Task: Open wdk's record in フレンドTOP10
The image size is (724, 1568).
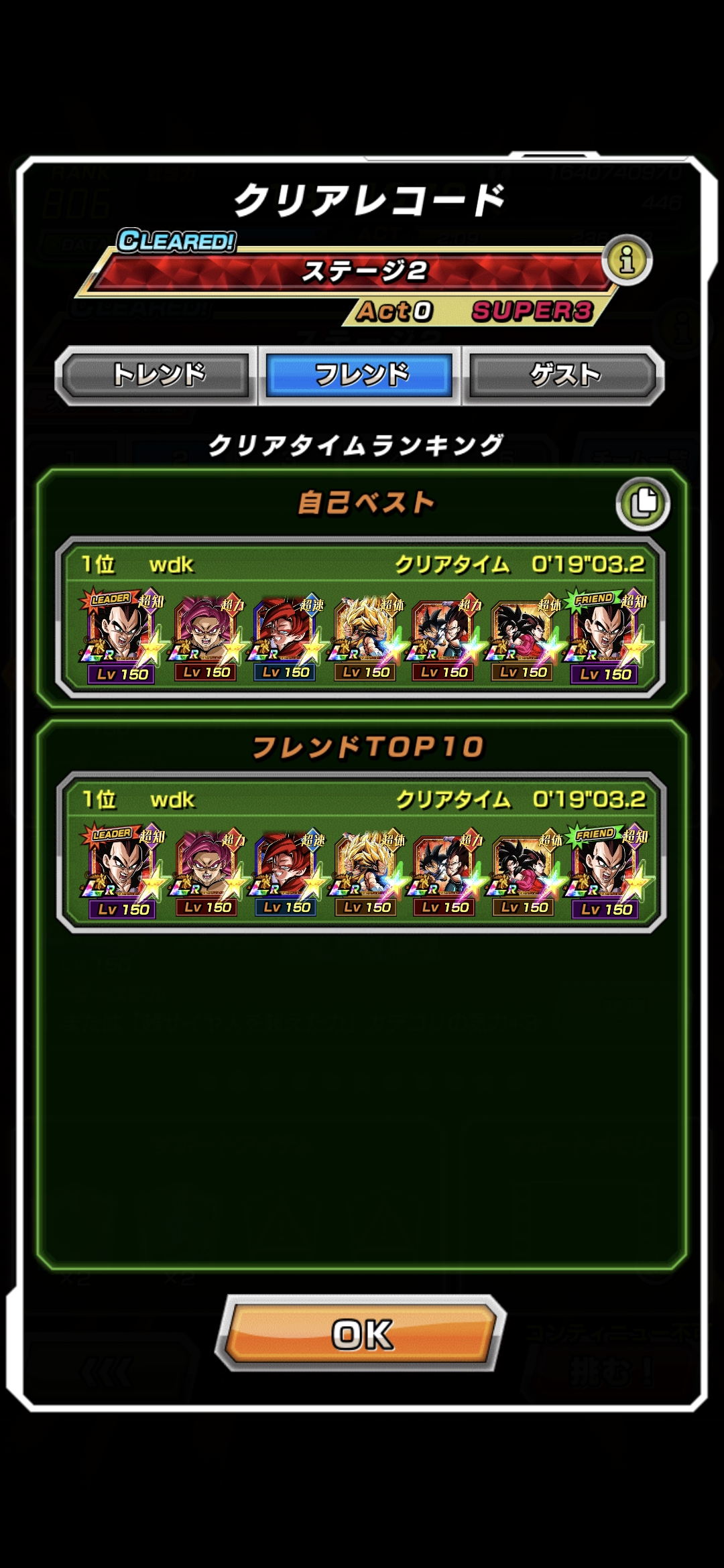Action: click(361, 852)
